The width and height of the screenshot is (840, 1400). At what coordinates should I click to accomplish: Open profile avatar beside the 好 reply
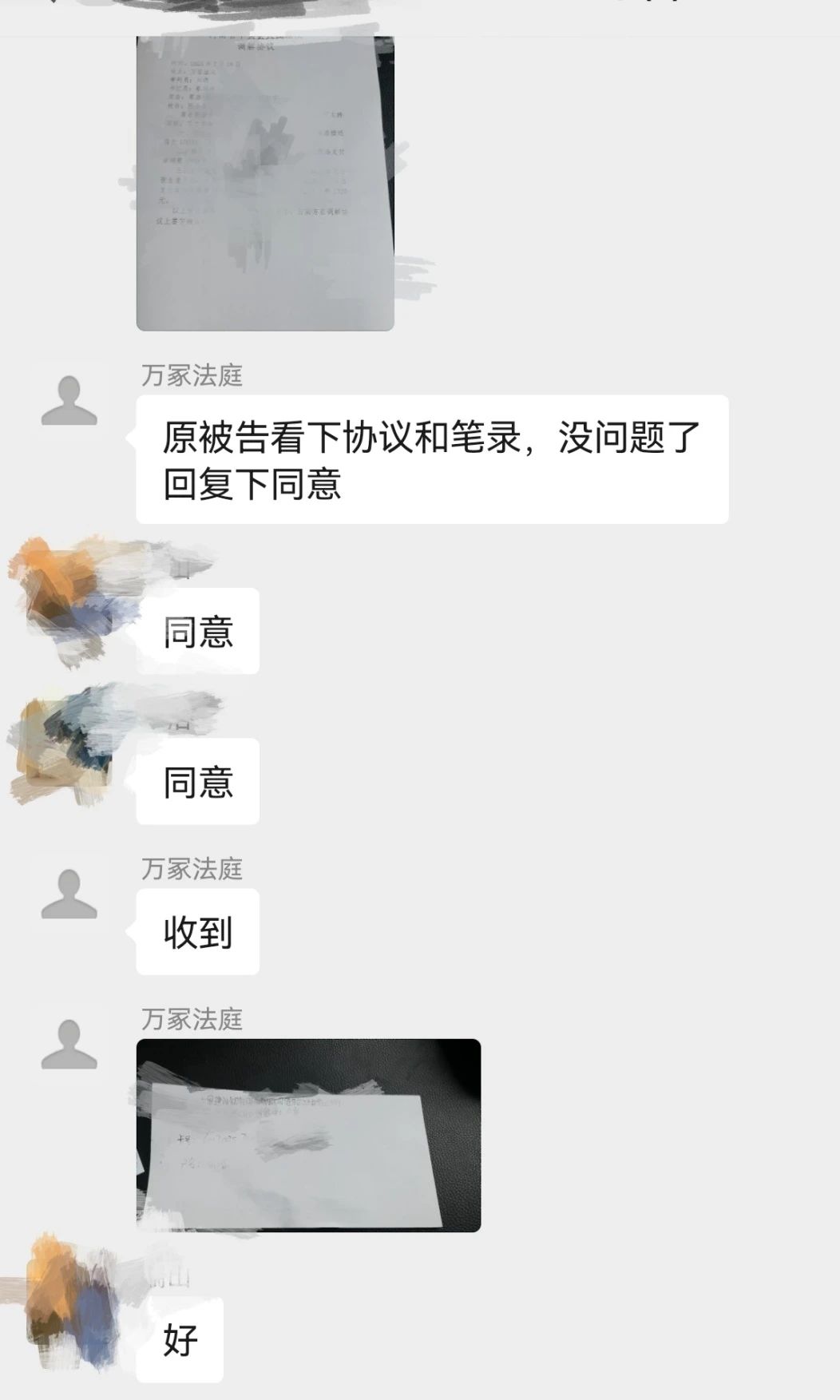pos(70,1300)
